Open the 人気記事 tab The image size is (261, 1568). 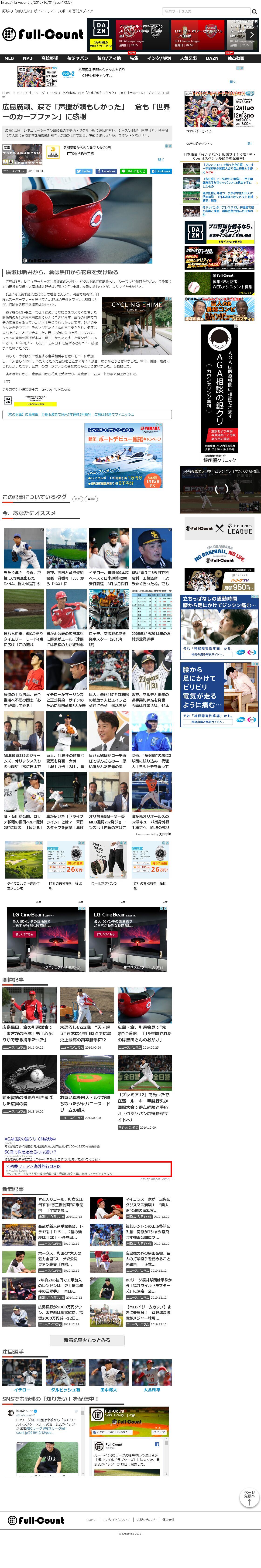coord(189,58)
